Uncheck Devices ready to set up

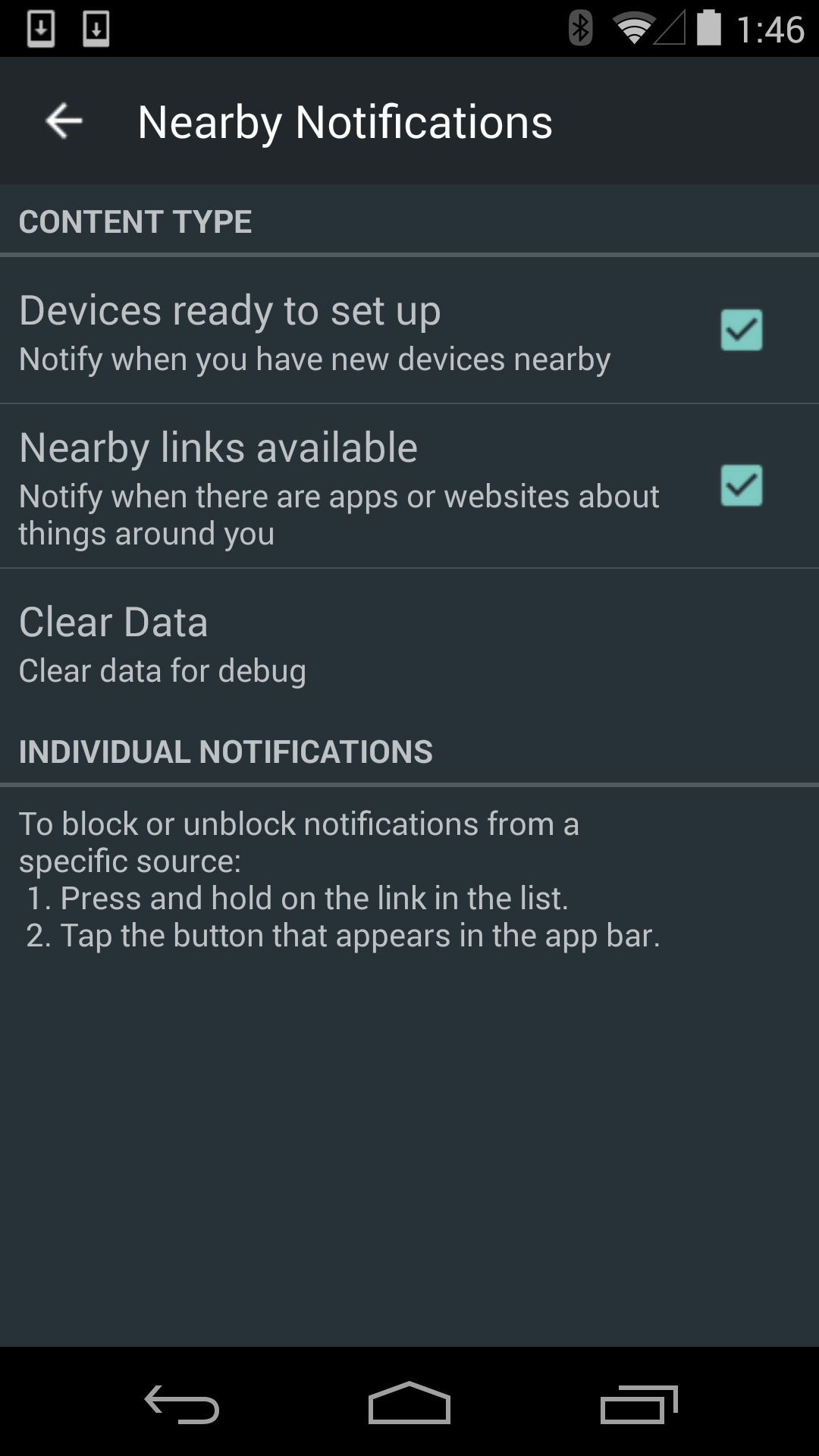tap(741, 330)
